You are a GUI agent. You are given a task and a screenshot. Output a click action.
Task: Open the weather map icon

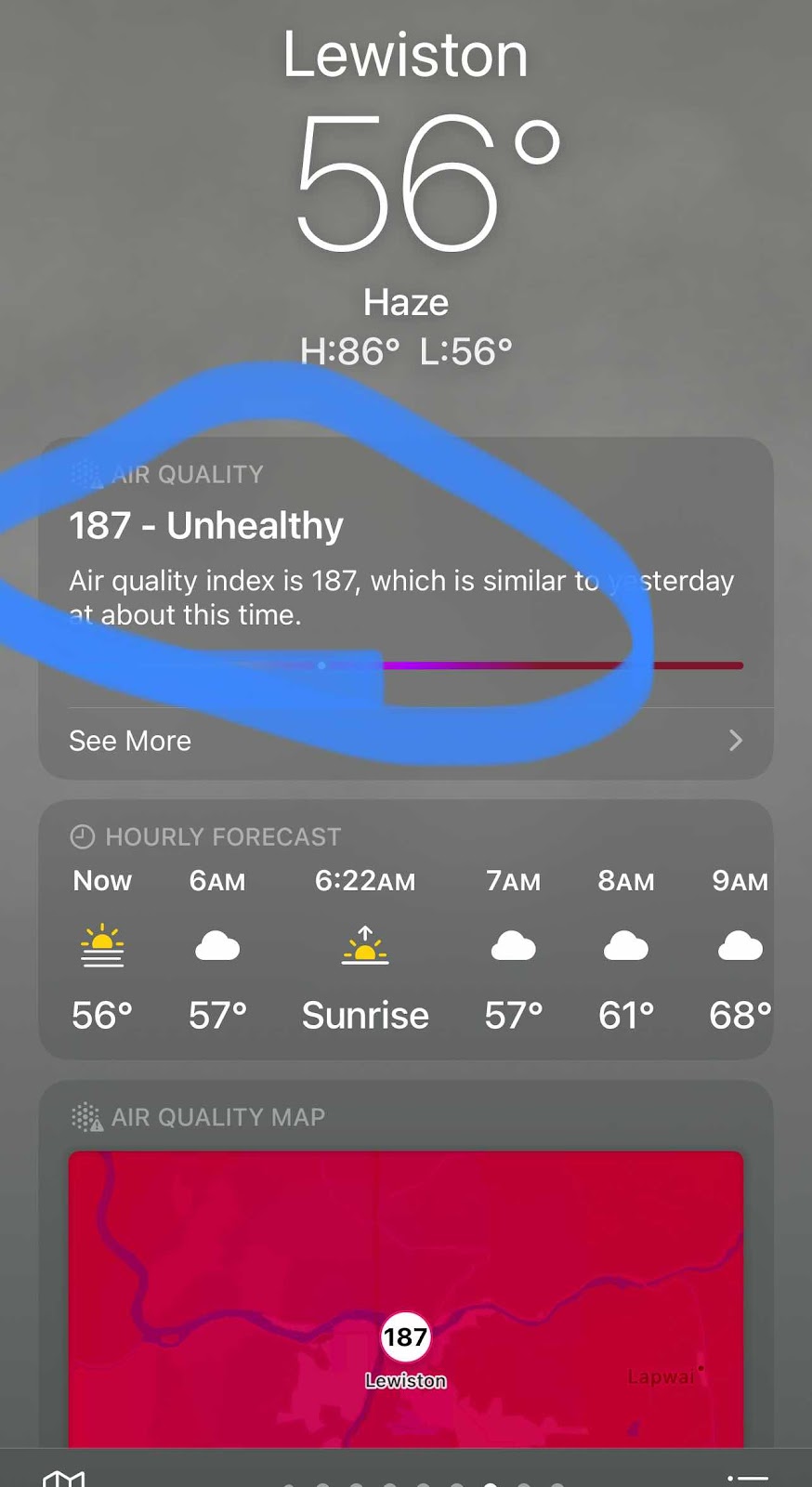point(64,1478)
